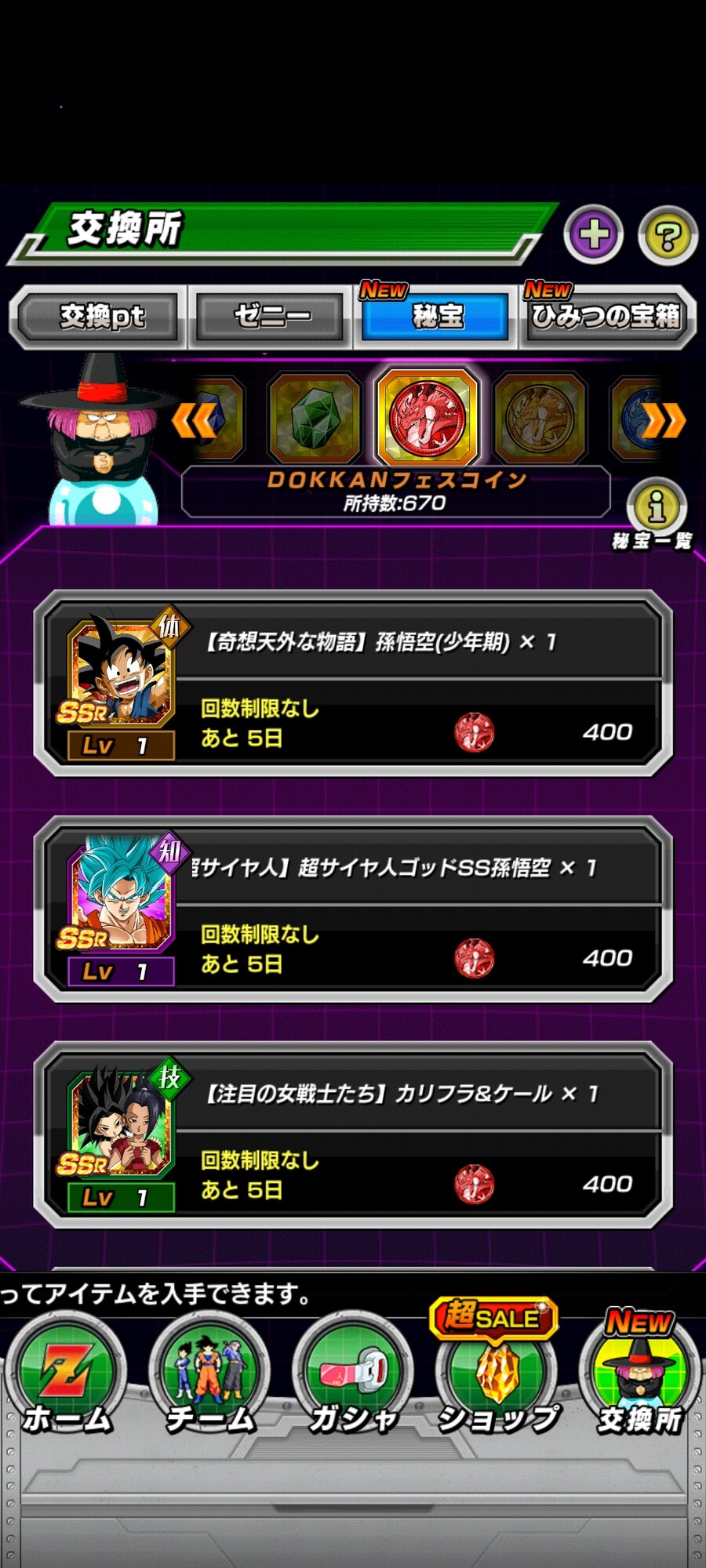The width and height of the screenshot is (706, 1568).
Task: Open the チーム menu
Action: (209, 1378)
